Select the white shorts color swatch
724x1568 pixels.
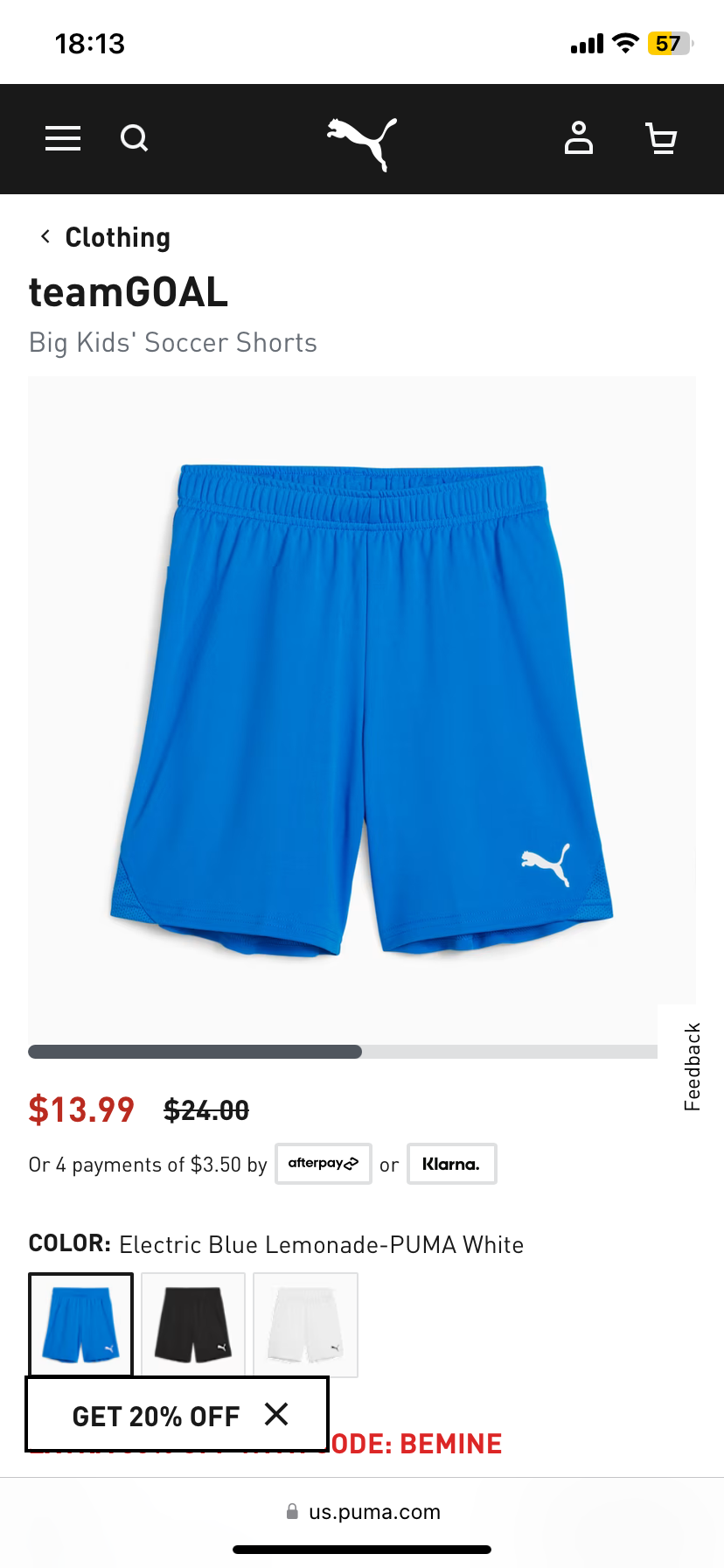tap(305, 1325)
